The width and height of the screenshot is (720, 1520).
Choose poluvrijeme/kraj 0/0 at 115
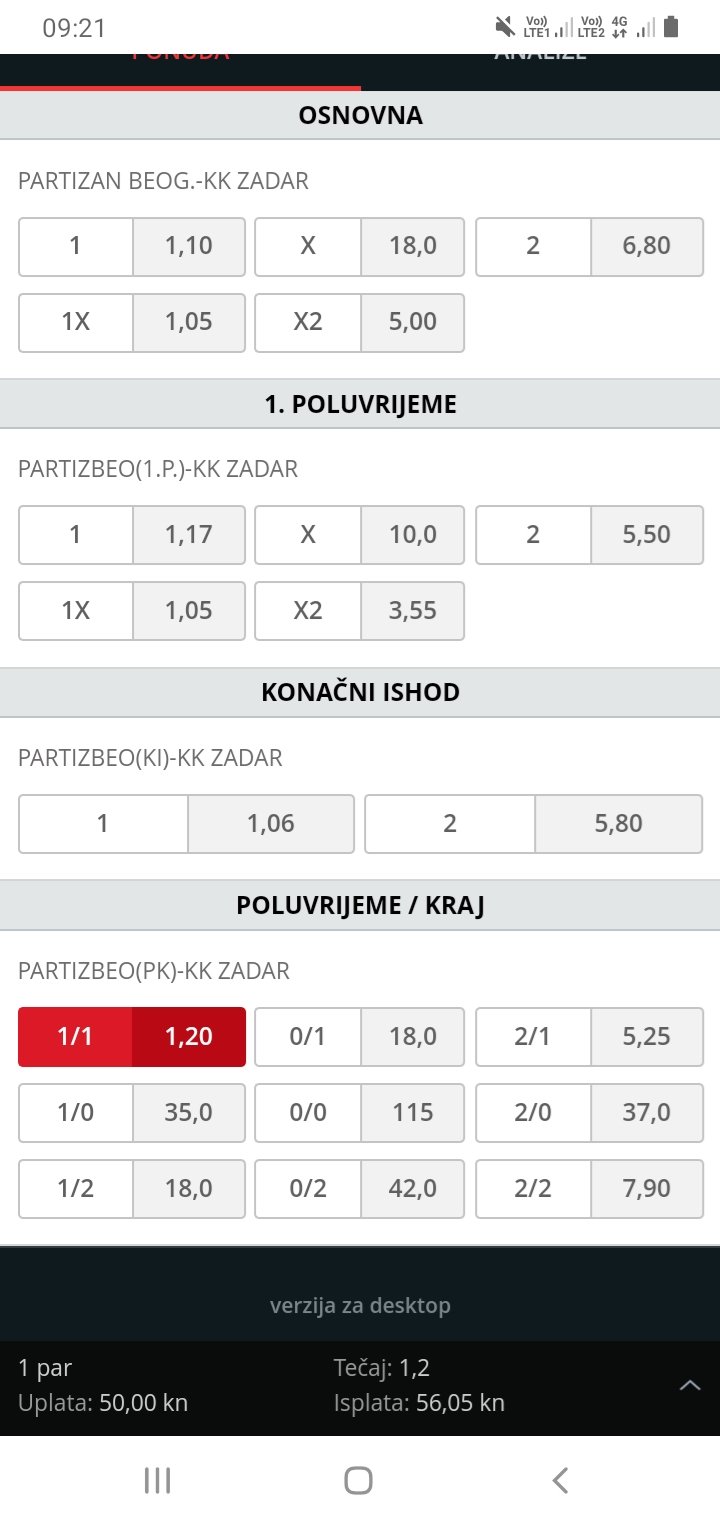click(359, 1112)
